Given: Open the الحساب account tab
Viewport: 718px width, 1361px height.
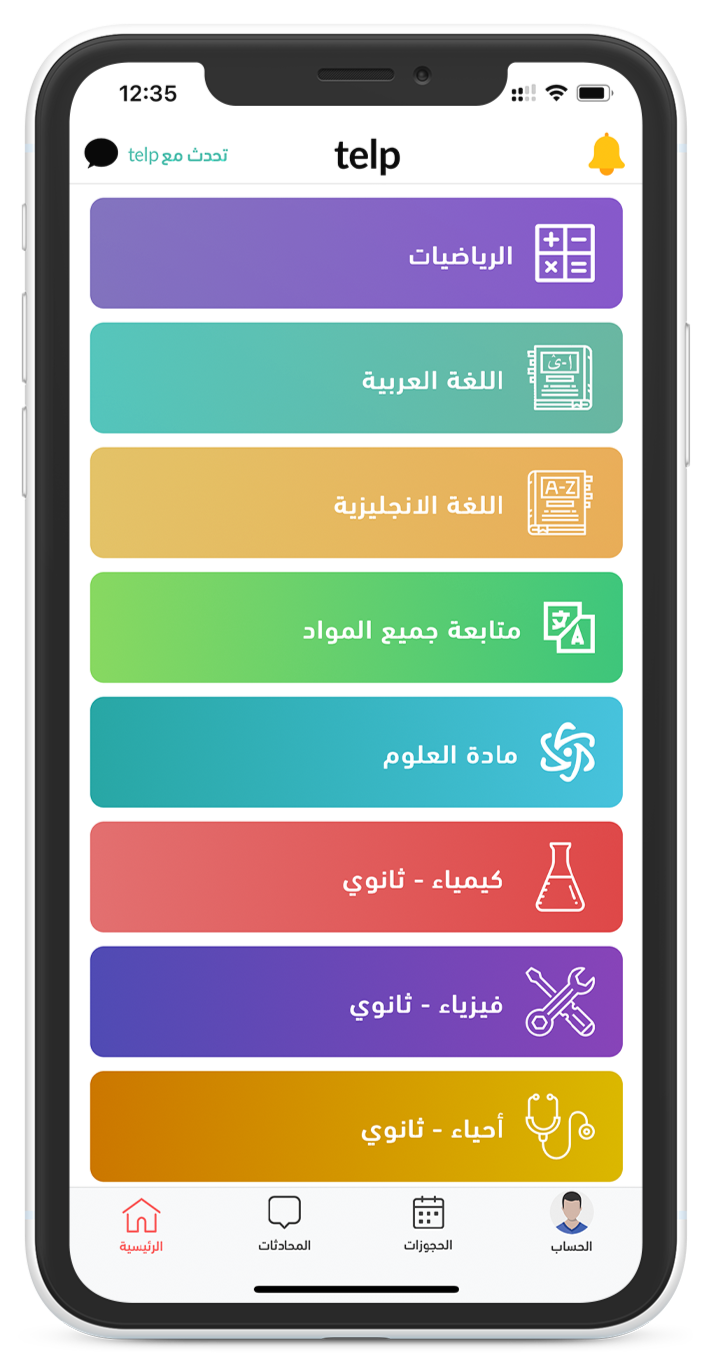Looking at the screenshot, I should (x=571, y=1224).
